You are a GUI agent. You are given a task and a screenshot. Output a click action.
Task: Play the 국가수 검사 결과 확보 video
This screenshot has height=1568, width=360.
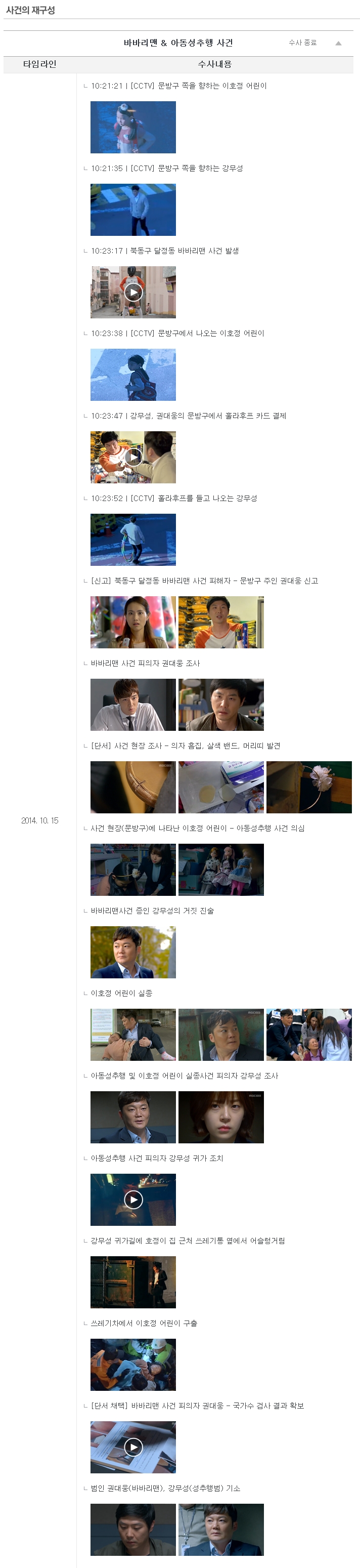(x=133, y=1448)
